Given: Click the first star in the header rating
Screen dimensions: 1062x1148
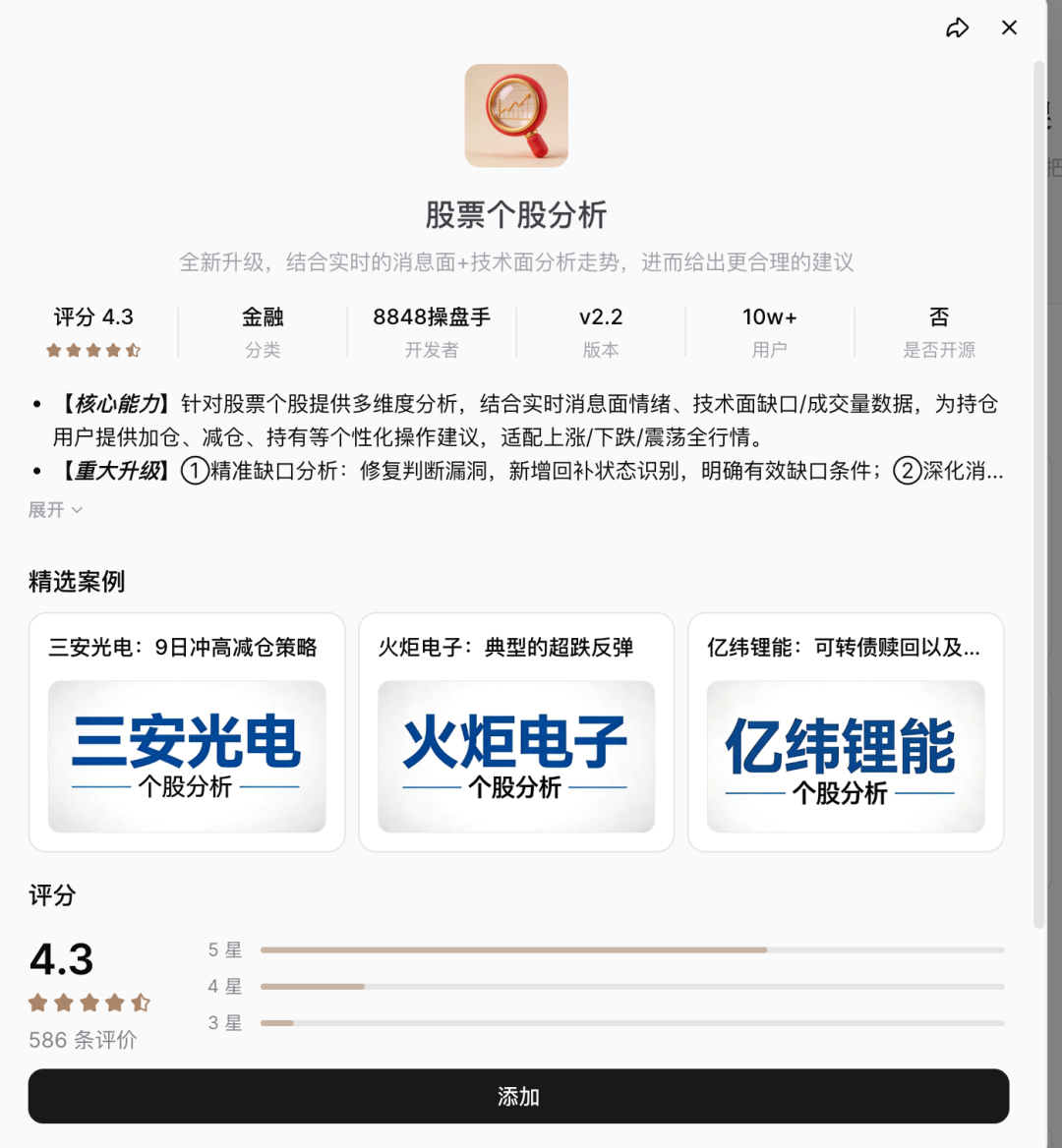Looking at the screenshot, I should 54,349.
